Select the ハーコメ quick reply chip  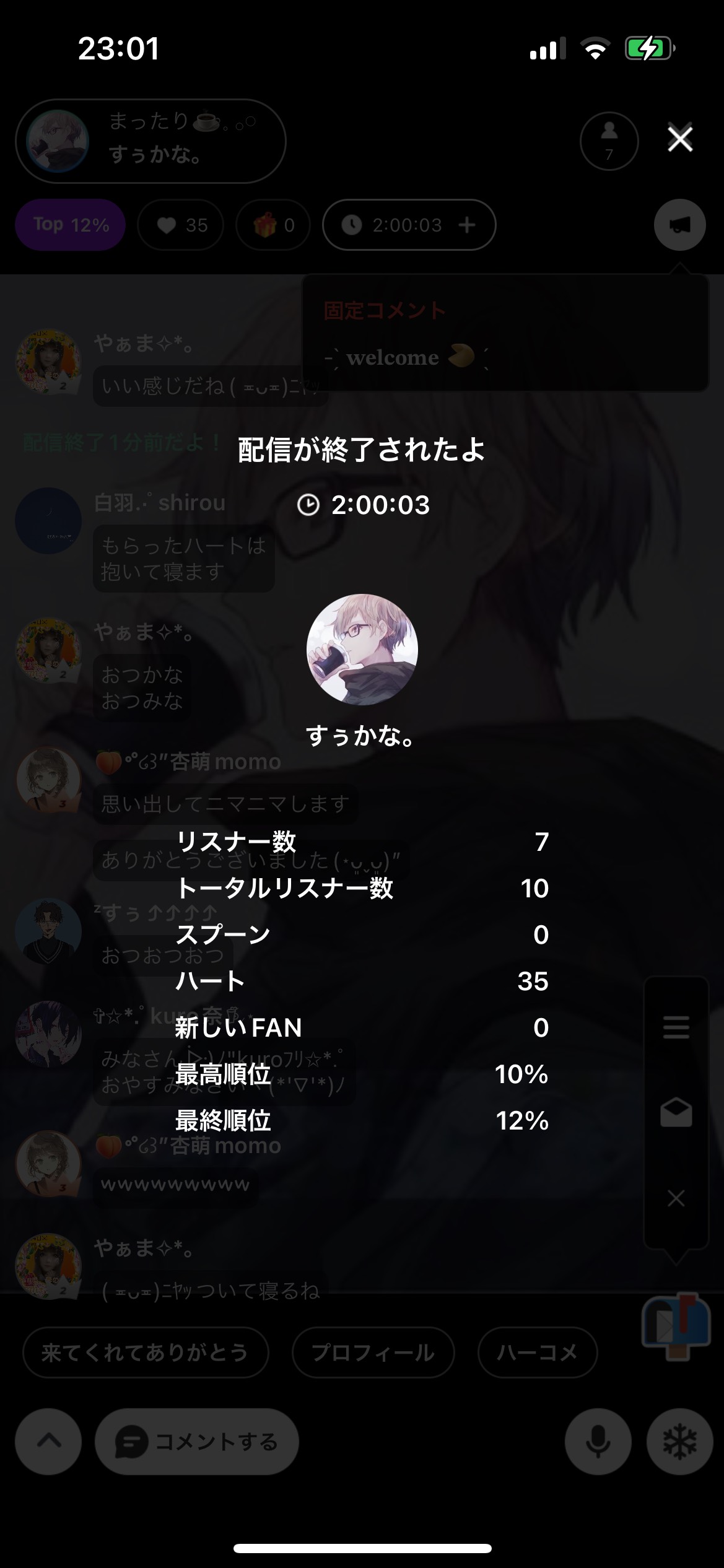point(536,1352)
